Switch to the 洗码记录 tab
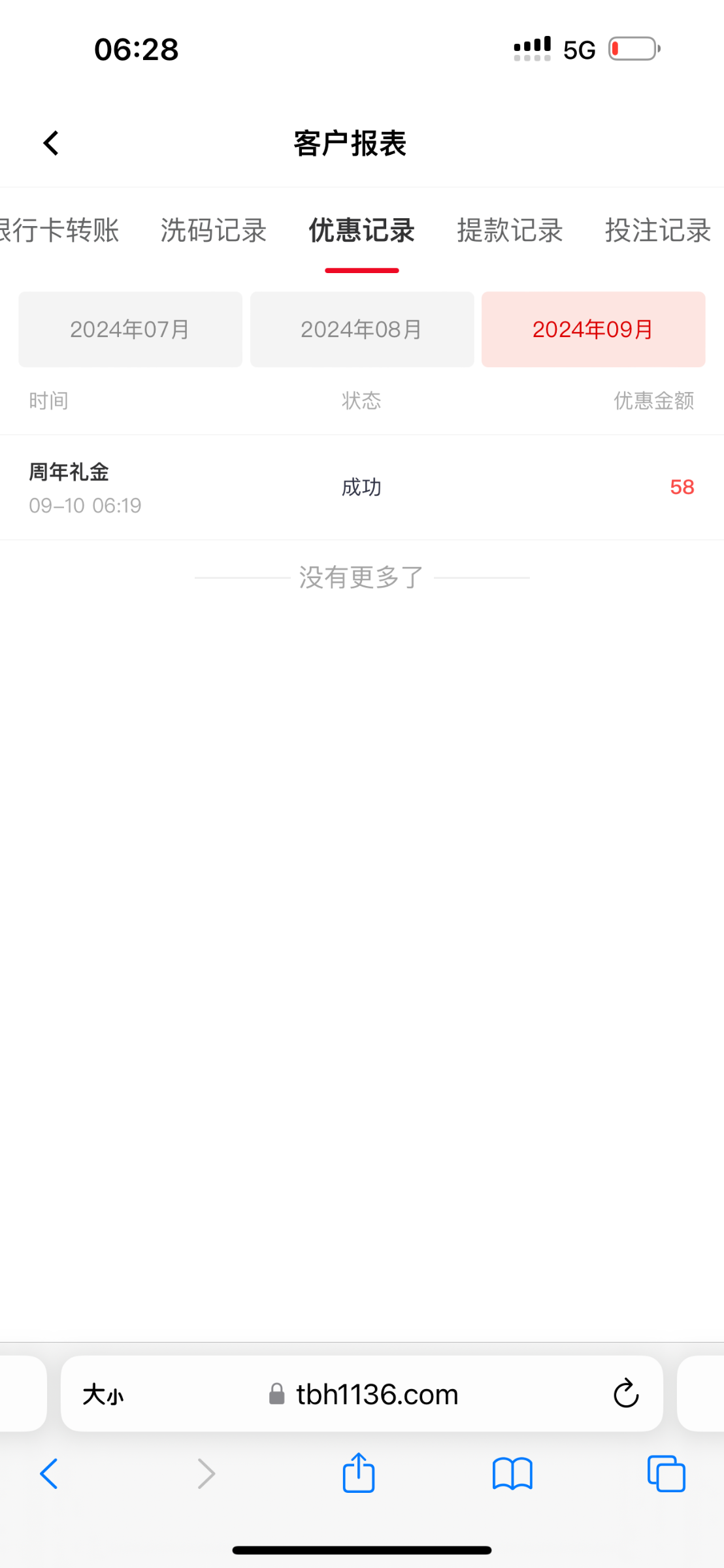 point(214,230)
